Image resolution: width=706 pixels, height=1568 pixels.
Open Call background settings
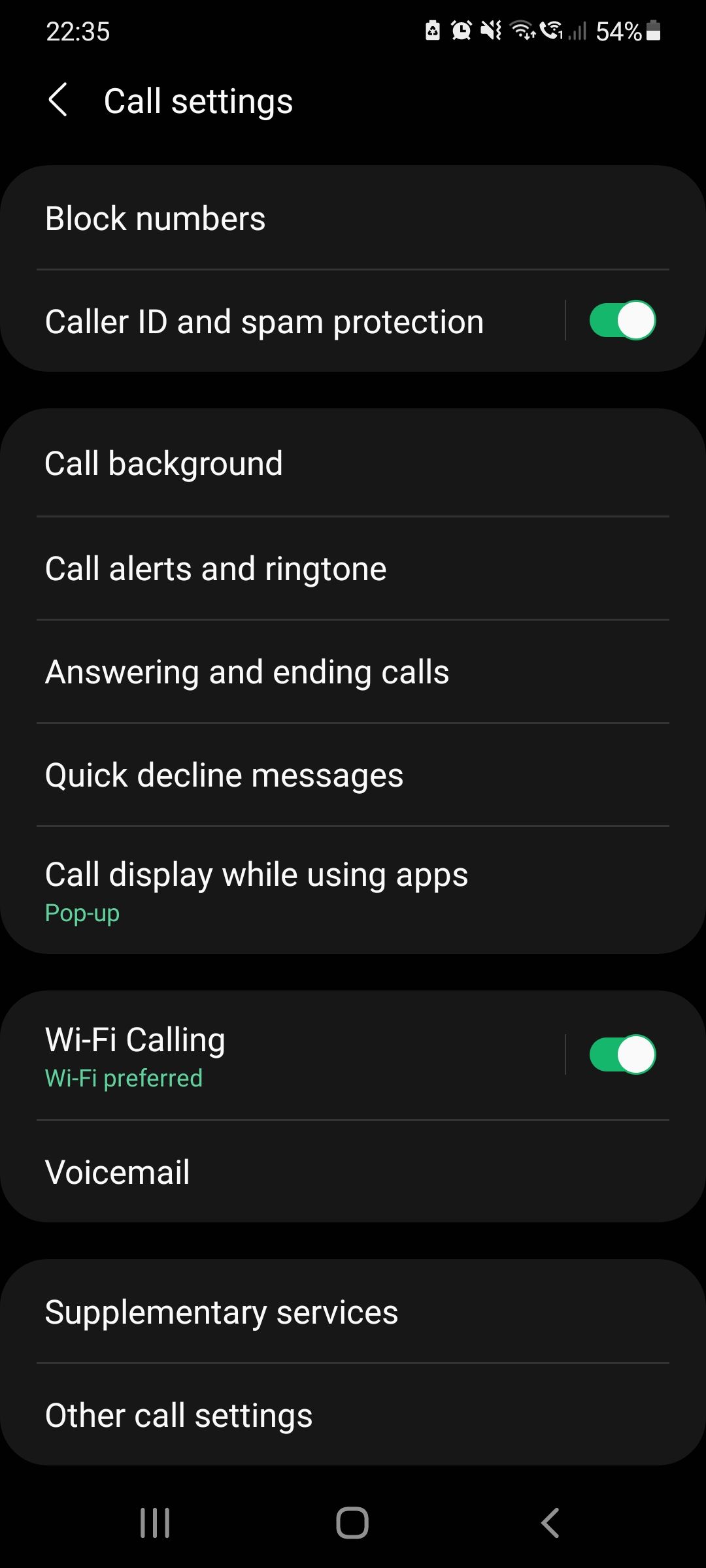[353, 464]
